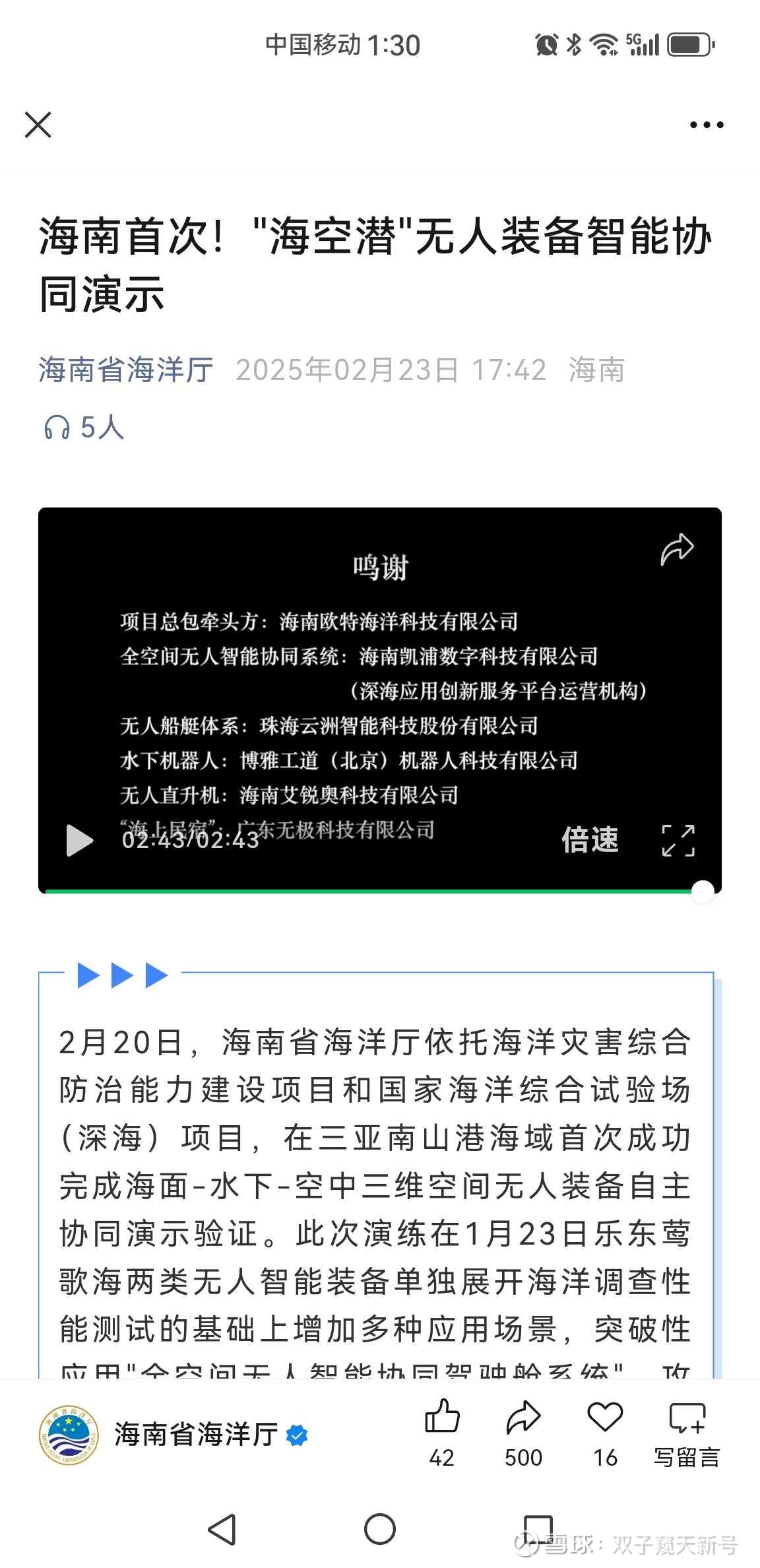Open the 倍速 playback speed selector

coord(592,839)
